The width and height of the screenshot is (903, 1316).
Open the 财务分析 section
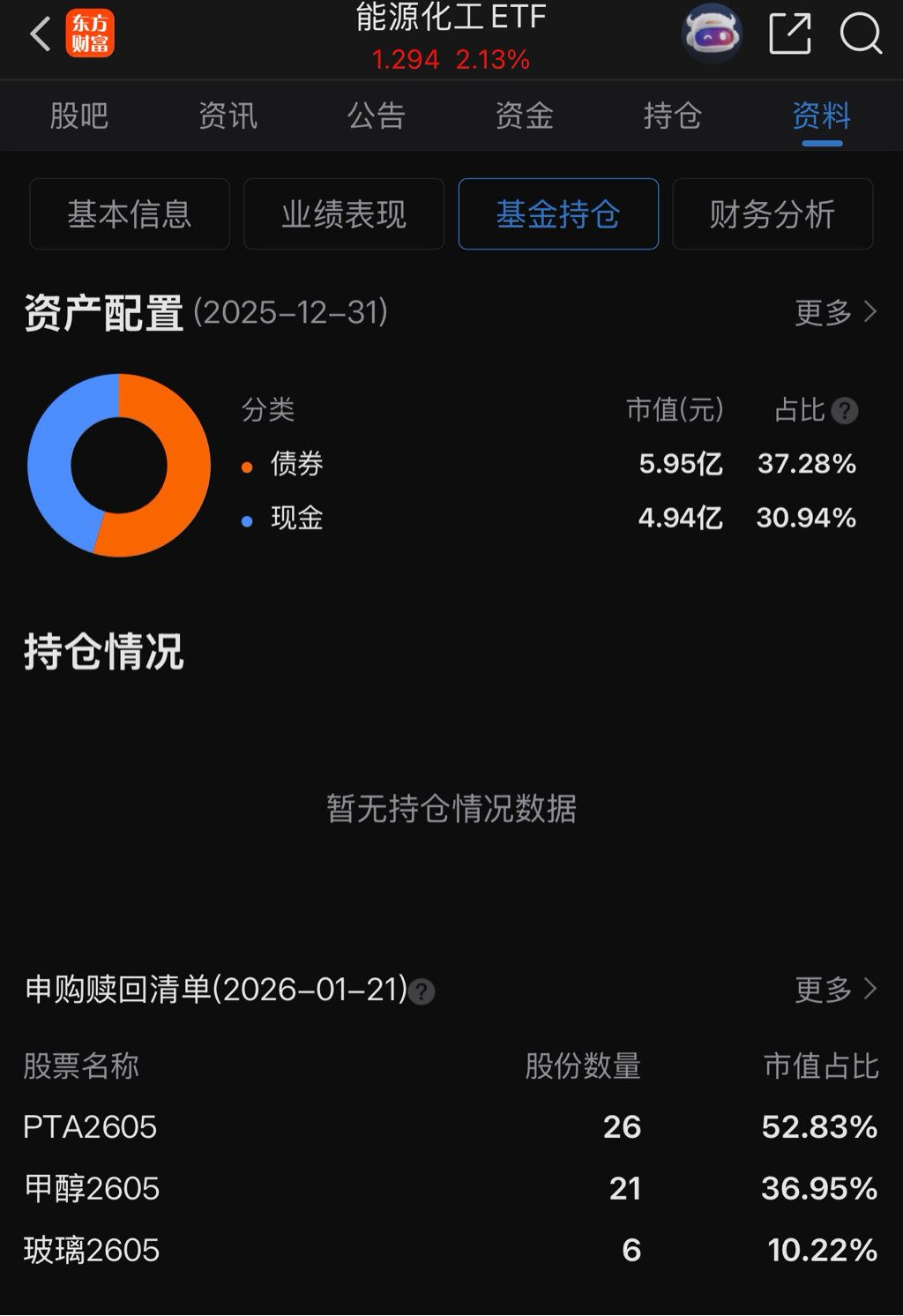tap(772, 214)
